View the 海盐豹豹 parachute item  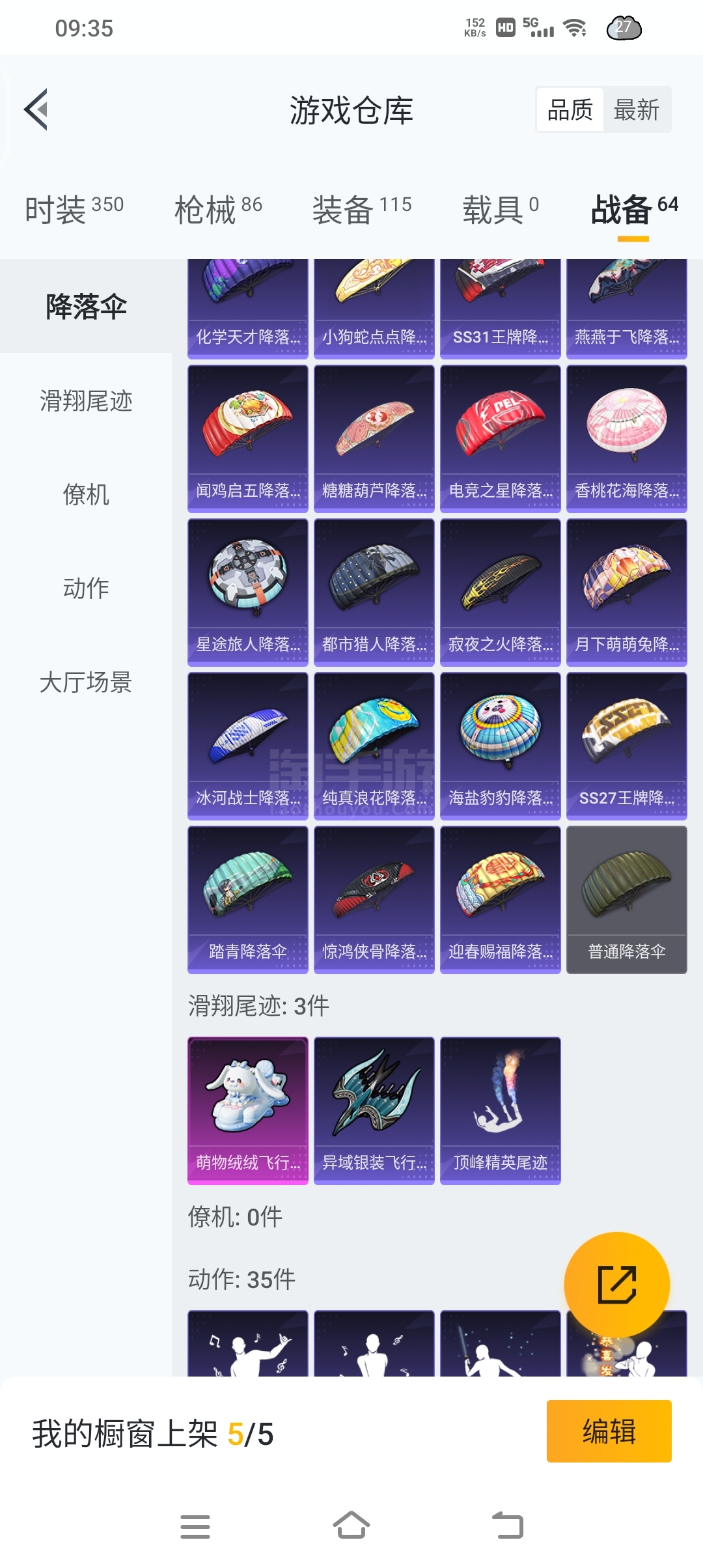pyautogui.click(x=501, y=746)
